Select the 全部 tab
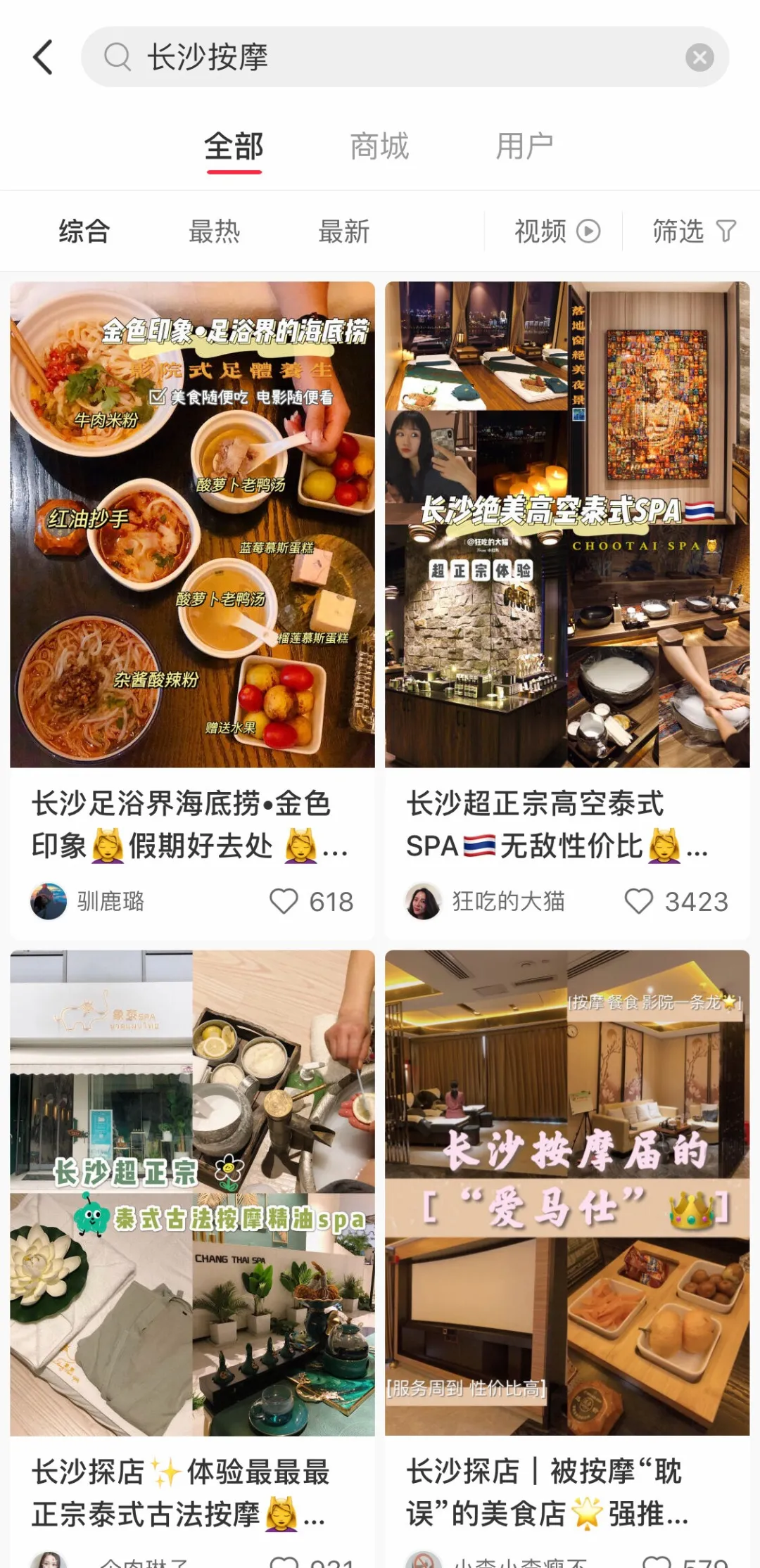Screen dimensions: 760x1568 tap(234, 146)
